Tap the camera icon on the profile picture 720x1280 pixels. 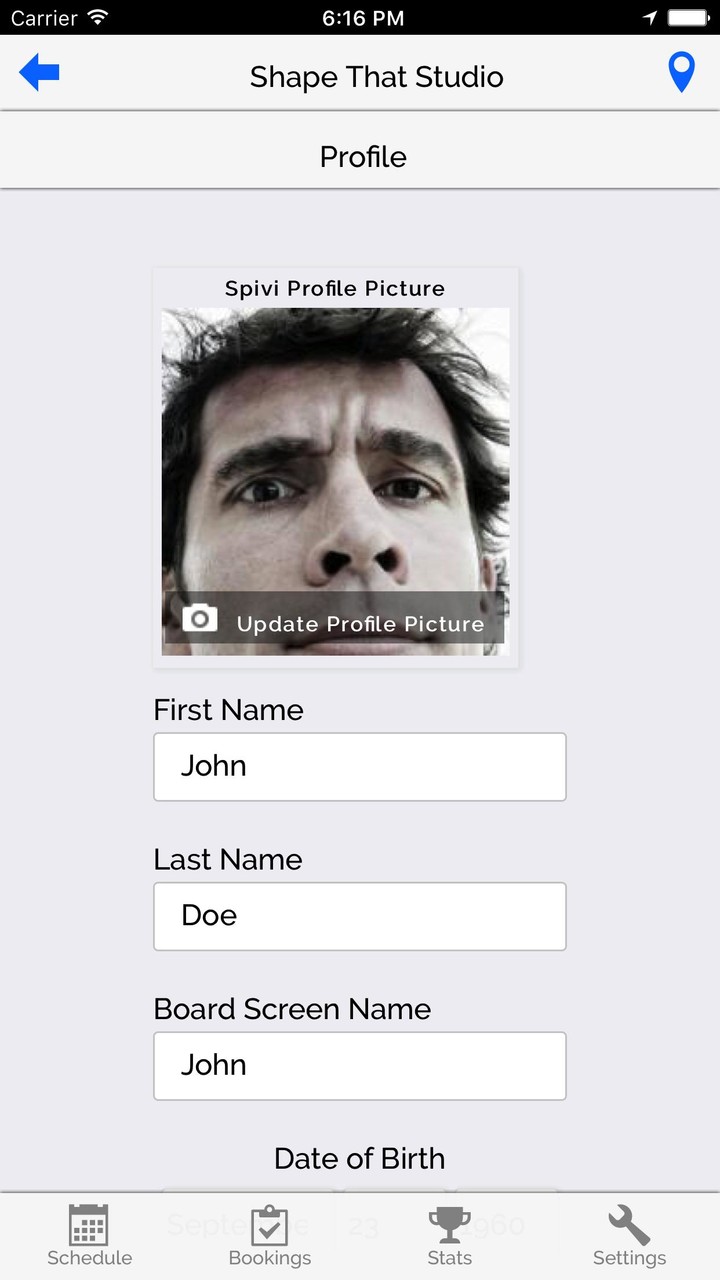[199, 618]
